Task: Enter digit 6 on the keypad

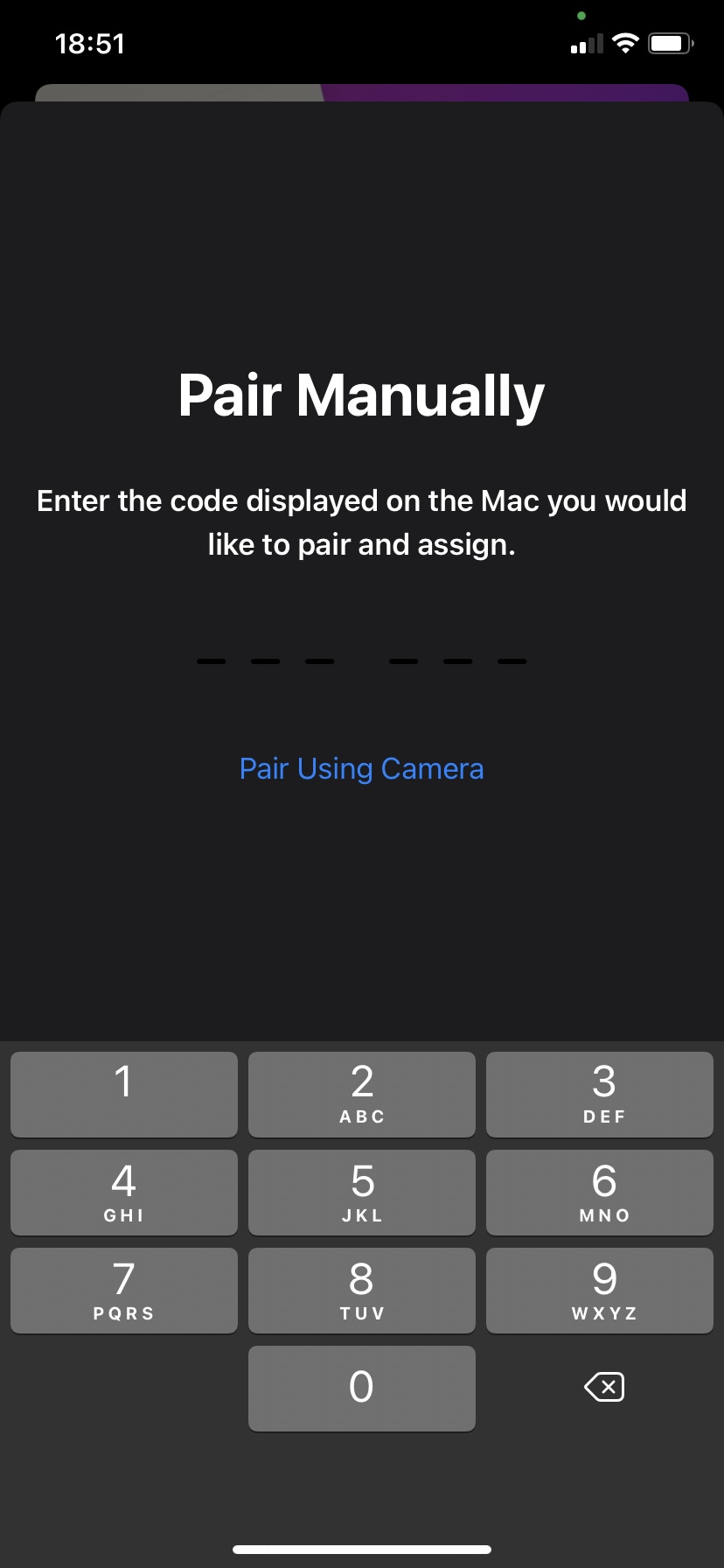Action: click(x=600, y=1192)
